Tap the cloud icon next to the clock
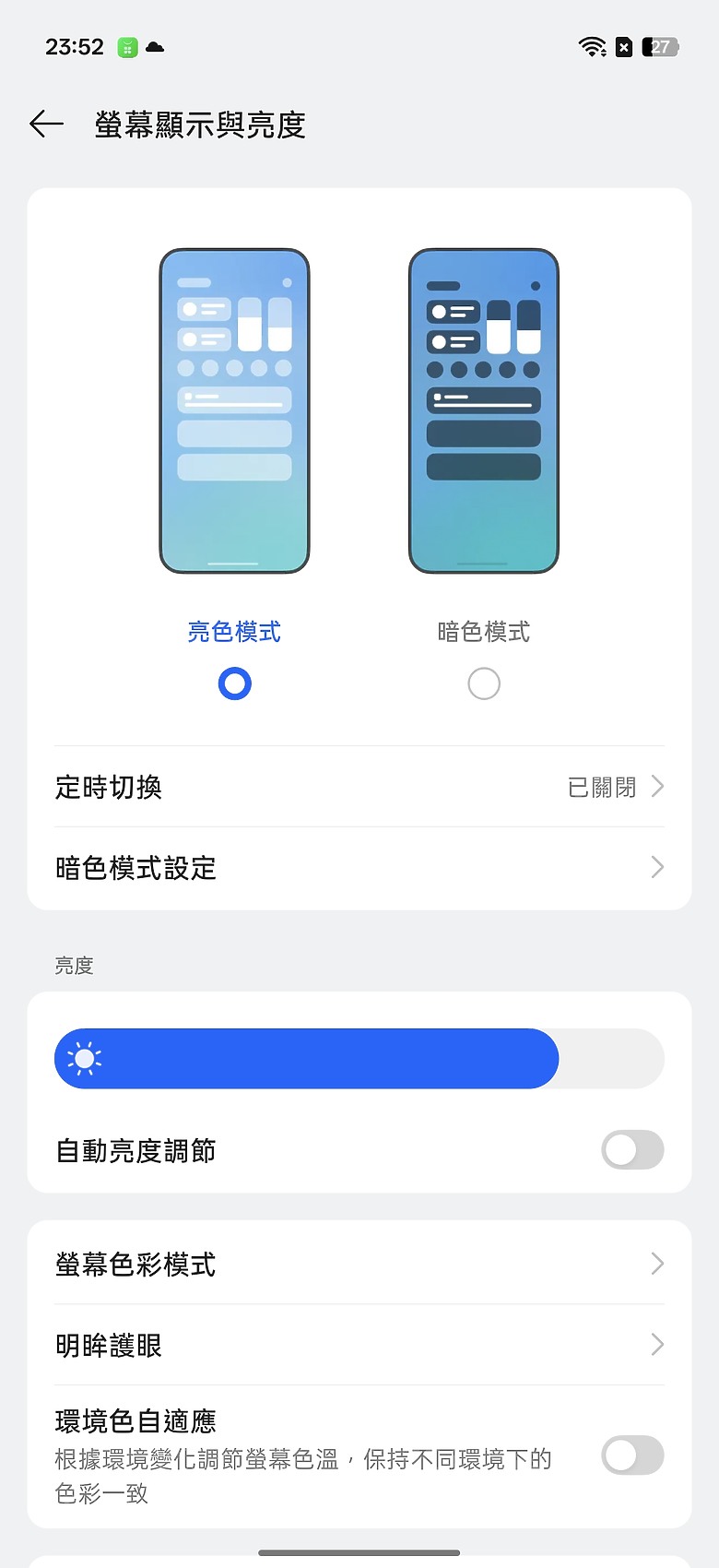The height and width of the screenshot is (1568, 719). click(x=154, y=47)
